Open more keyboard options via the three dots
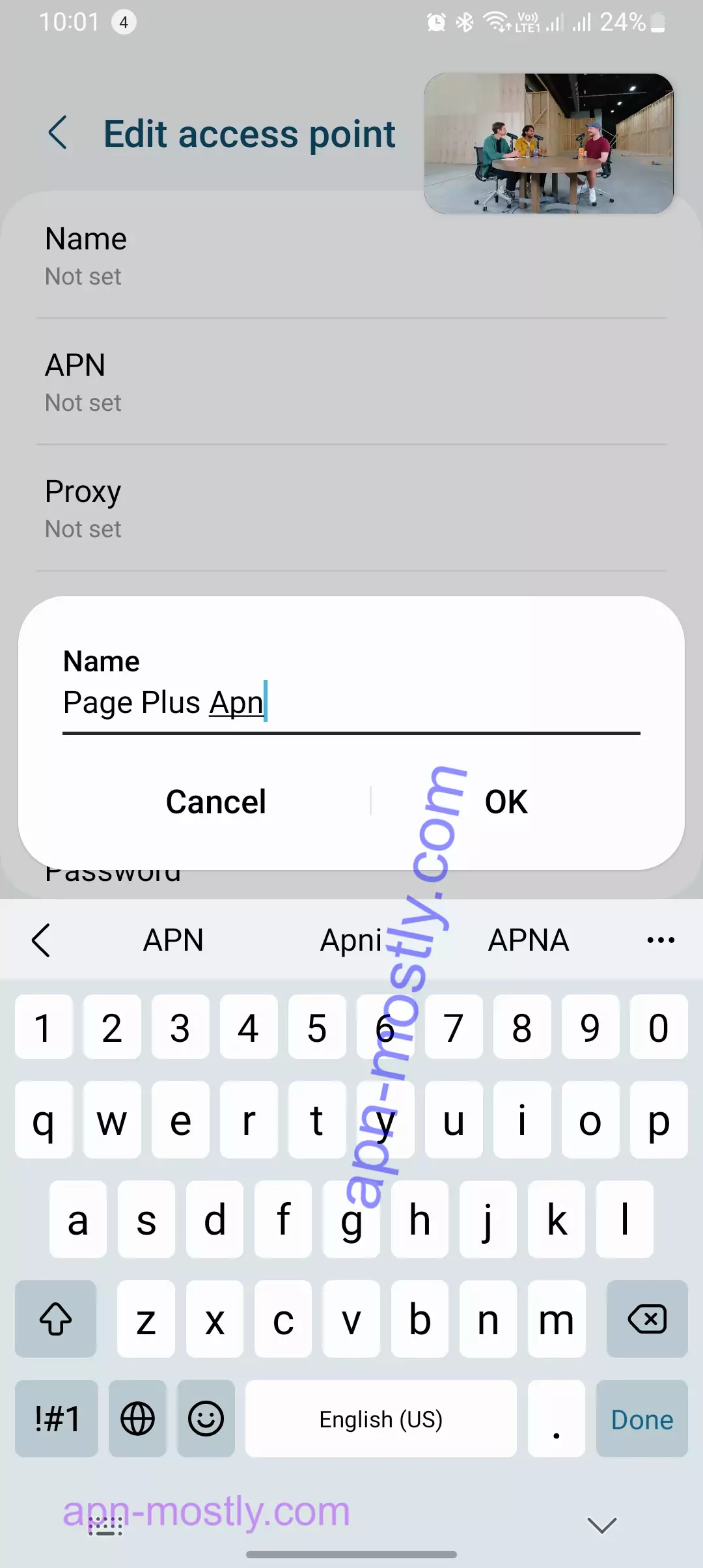Screen dimensions: 703x1568 660,940
